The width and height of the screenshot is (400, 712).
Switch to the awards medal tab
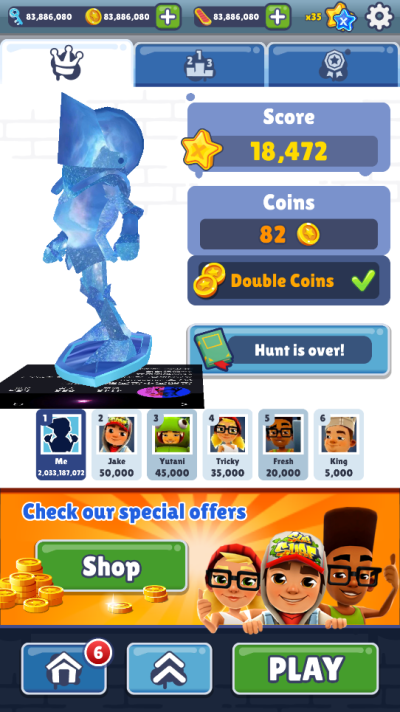[333, 64]
